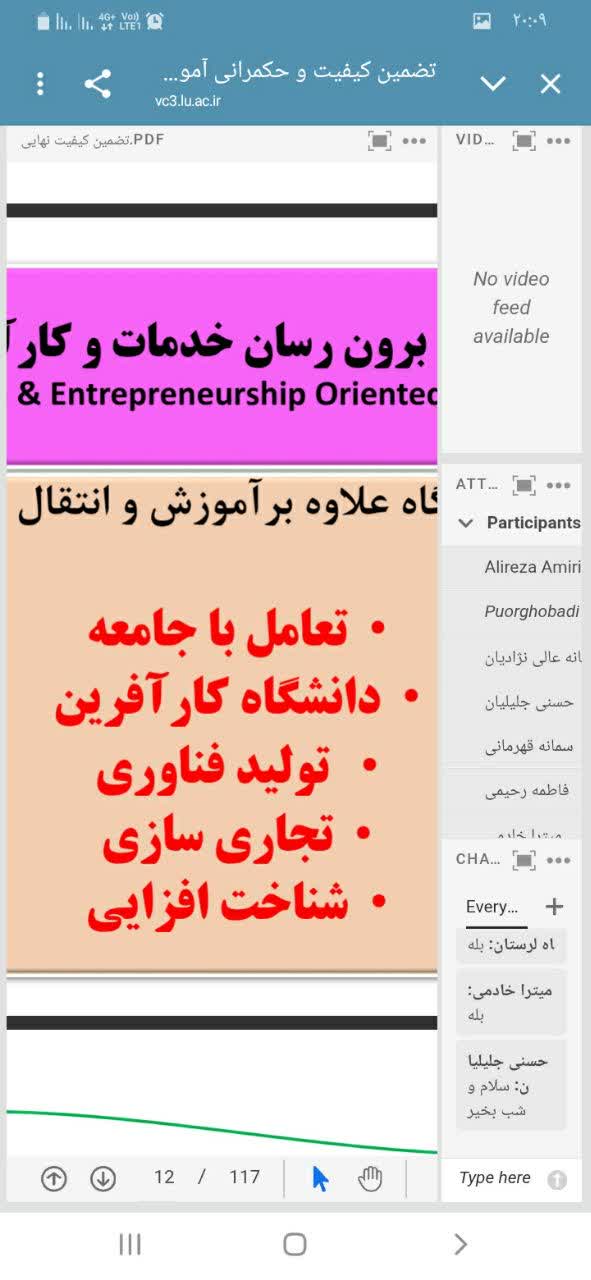
Task: Maximize the chat pod
Action: tap(524, 859)
